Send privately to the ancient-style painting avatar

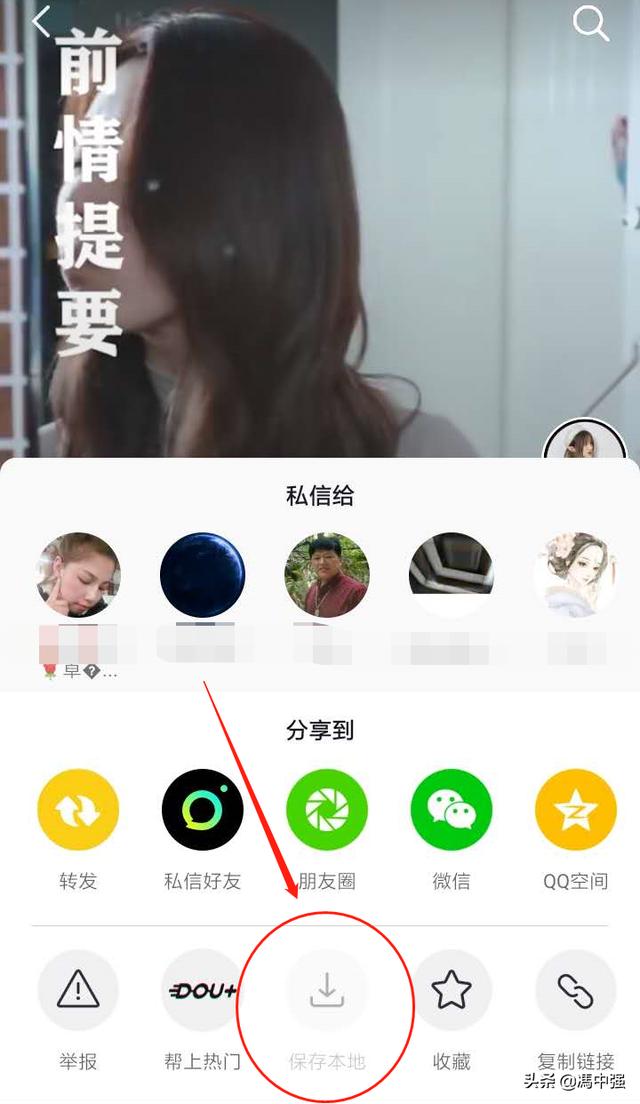[x=576, y=574]
